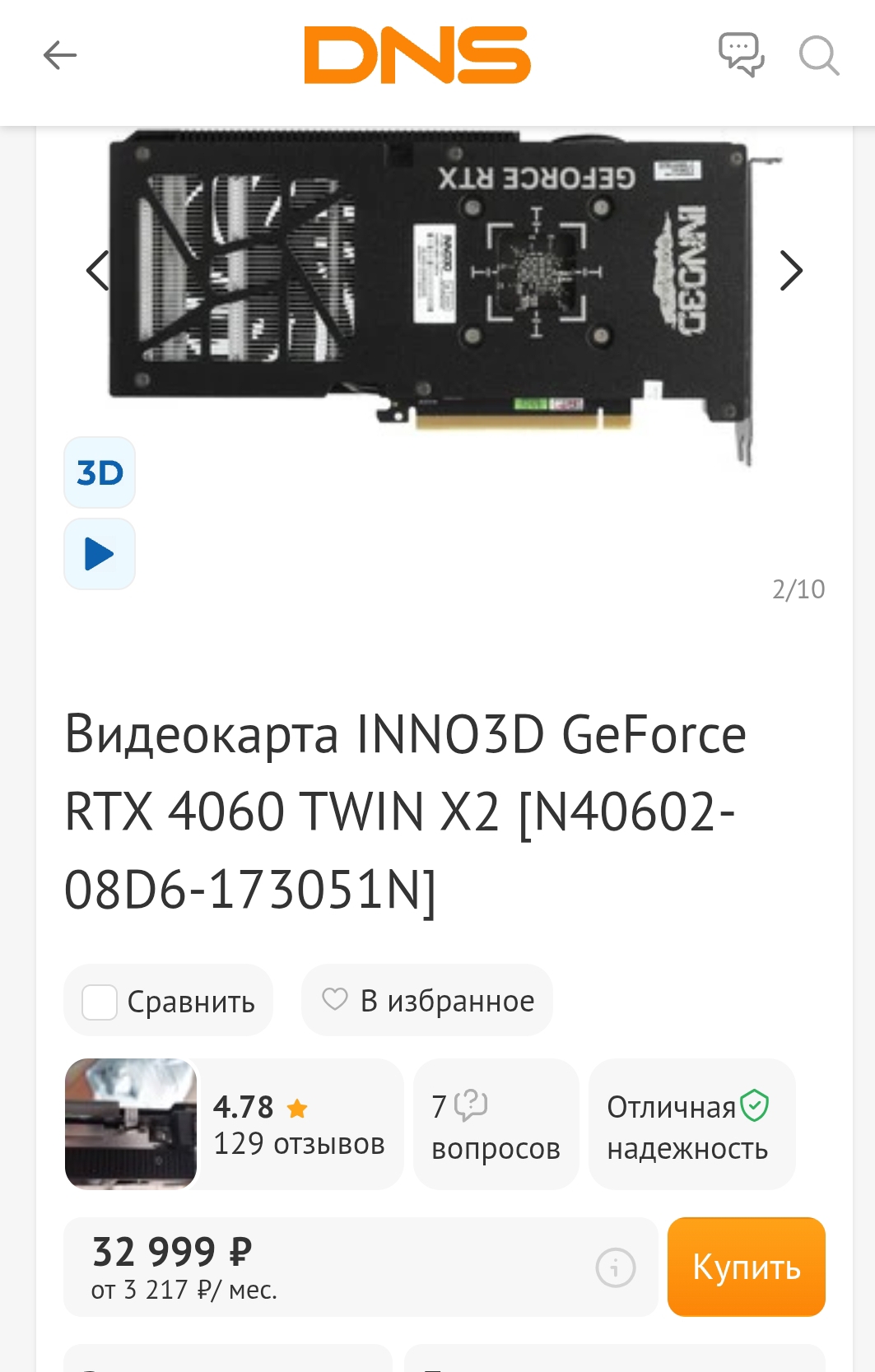Show the previous product photo
Viewport: 875px width, 1372px height.
(x=98, y=270)
